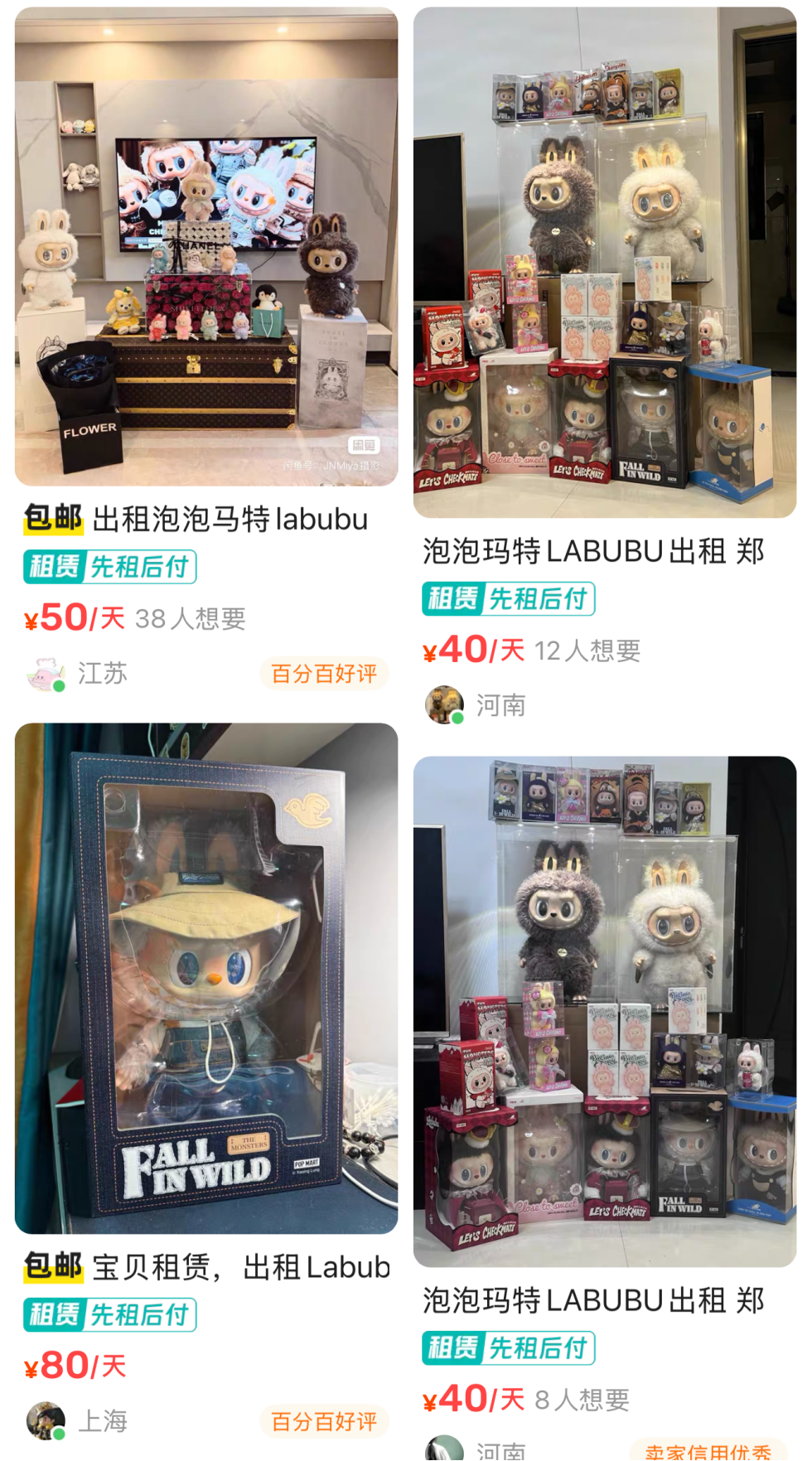Open the LABUBU rental listing with 12人想要
The height and width of the screenshot is (1461, 812).
604,264
